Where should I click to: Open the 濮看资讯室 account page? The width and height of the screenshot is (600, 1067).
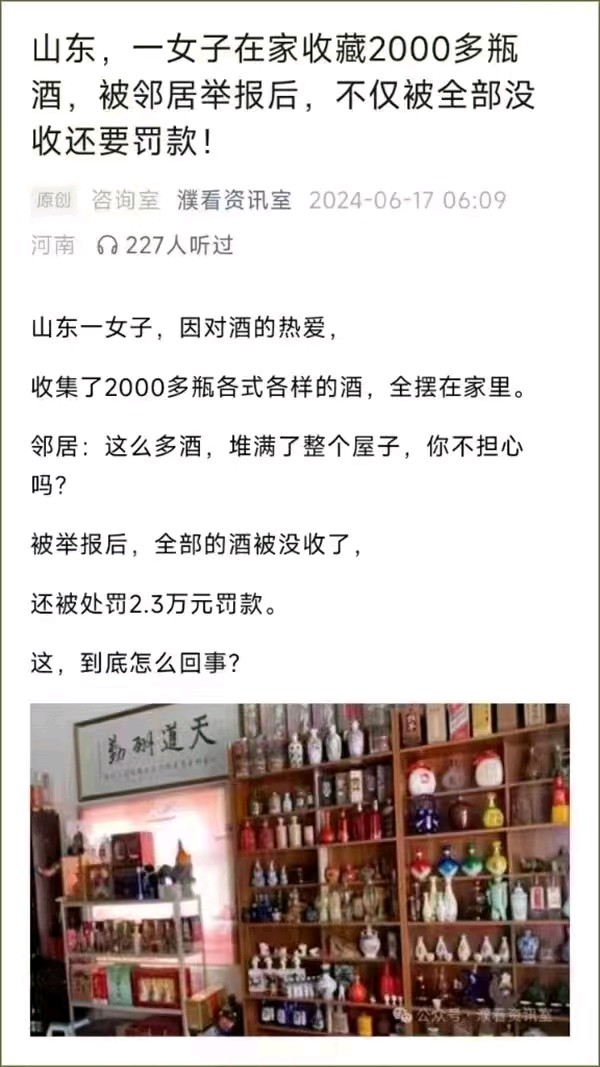[x=234, y=200]
